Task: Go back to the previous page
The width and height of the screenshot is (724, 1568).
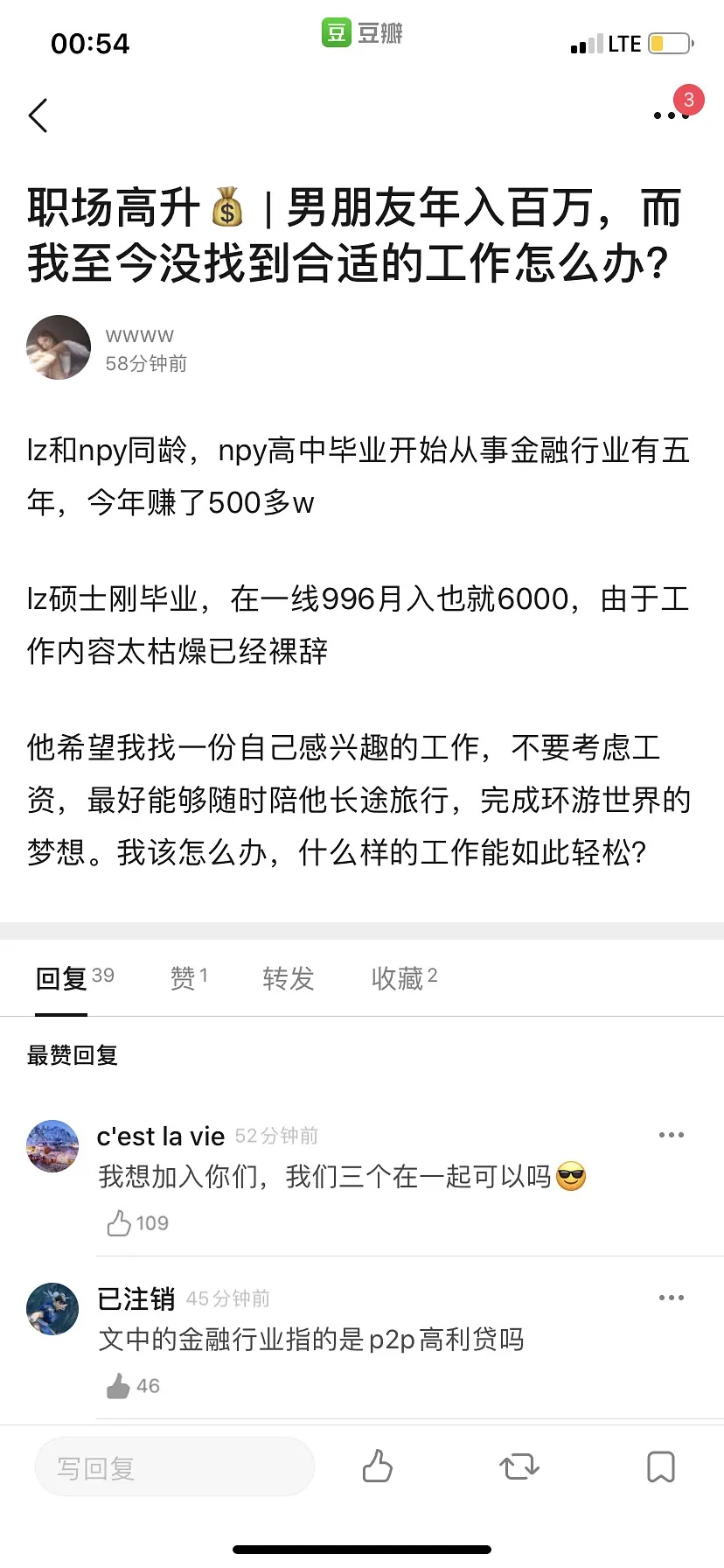Action: 38,115
